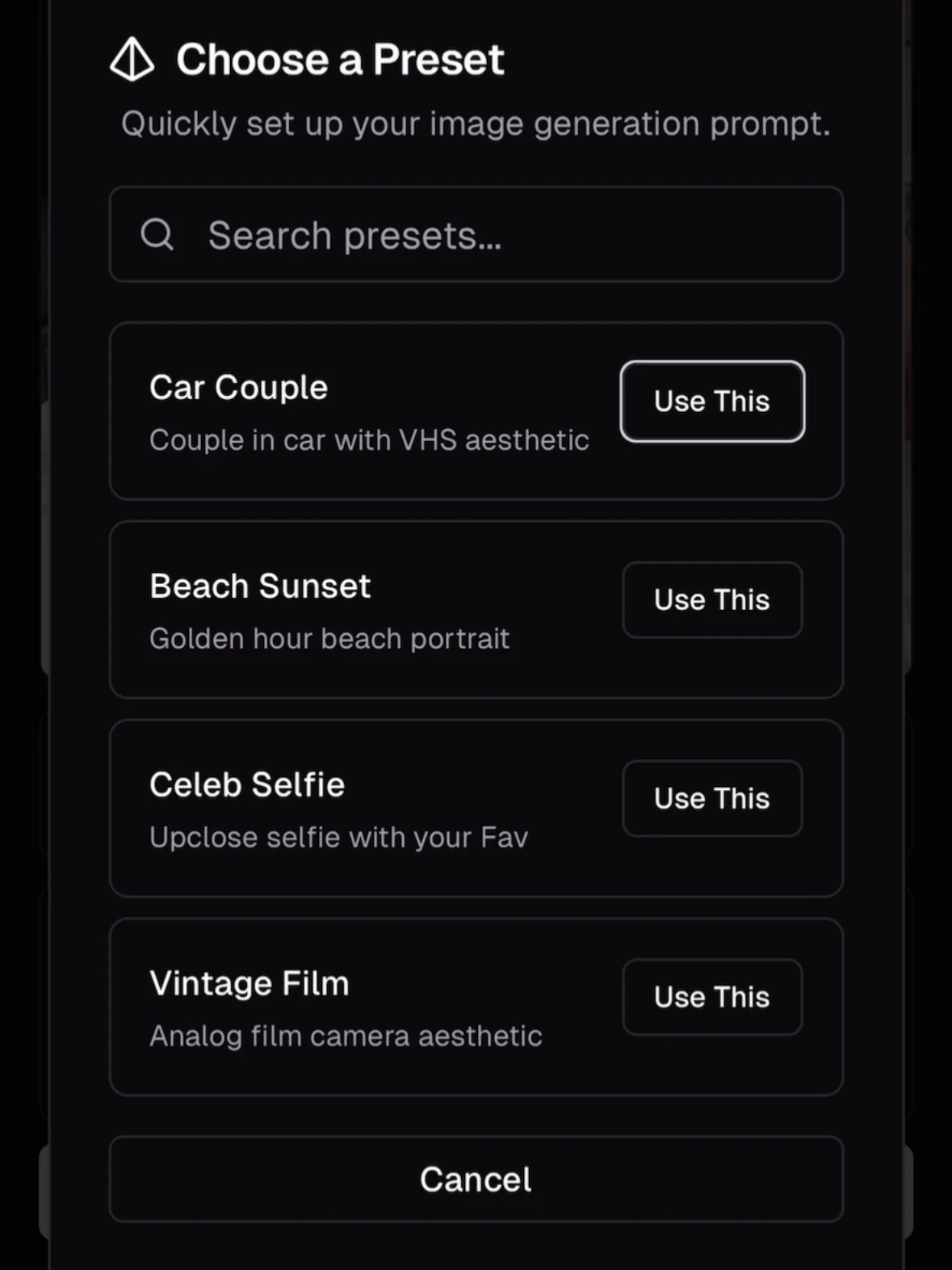This screenshot has width=952, height=1270.
Task: Click the Vintage Film preset title
Action: (x=249, y=983)
